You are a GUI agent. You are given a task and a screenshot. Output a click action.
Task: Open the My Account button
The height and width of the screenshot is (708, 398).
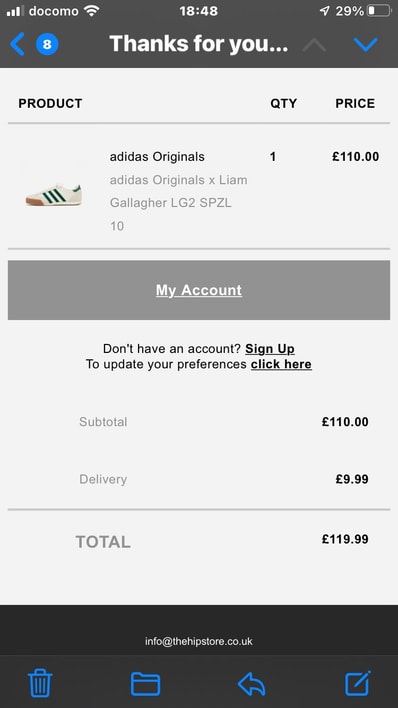tap(199, 290)
